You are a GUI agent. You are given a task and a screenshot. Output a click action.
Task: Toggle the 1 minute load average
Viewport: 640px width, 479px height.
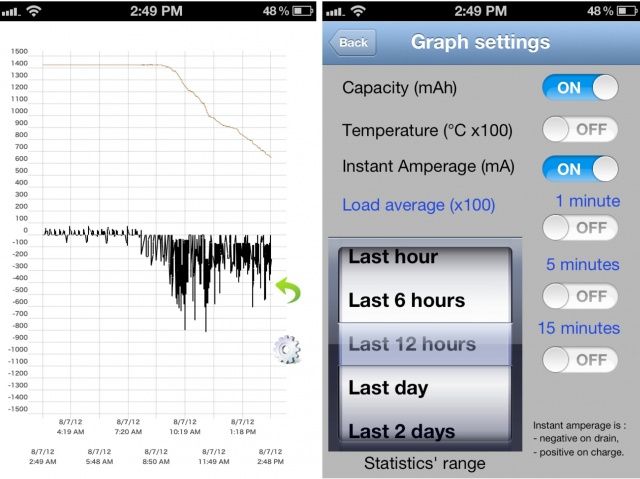tap(579, 228)
